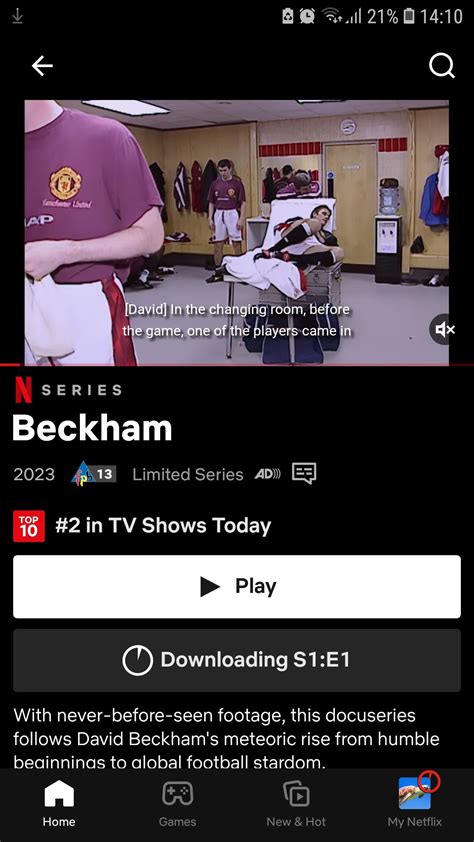Image resolution: width=474 pixels, height=842 pixels.
Task: Switch to New & Hot tab
Action: [x=296, y=804]
